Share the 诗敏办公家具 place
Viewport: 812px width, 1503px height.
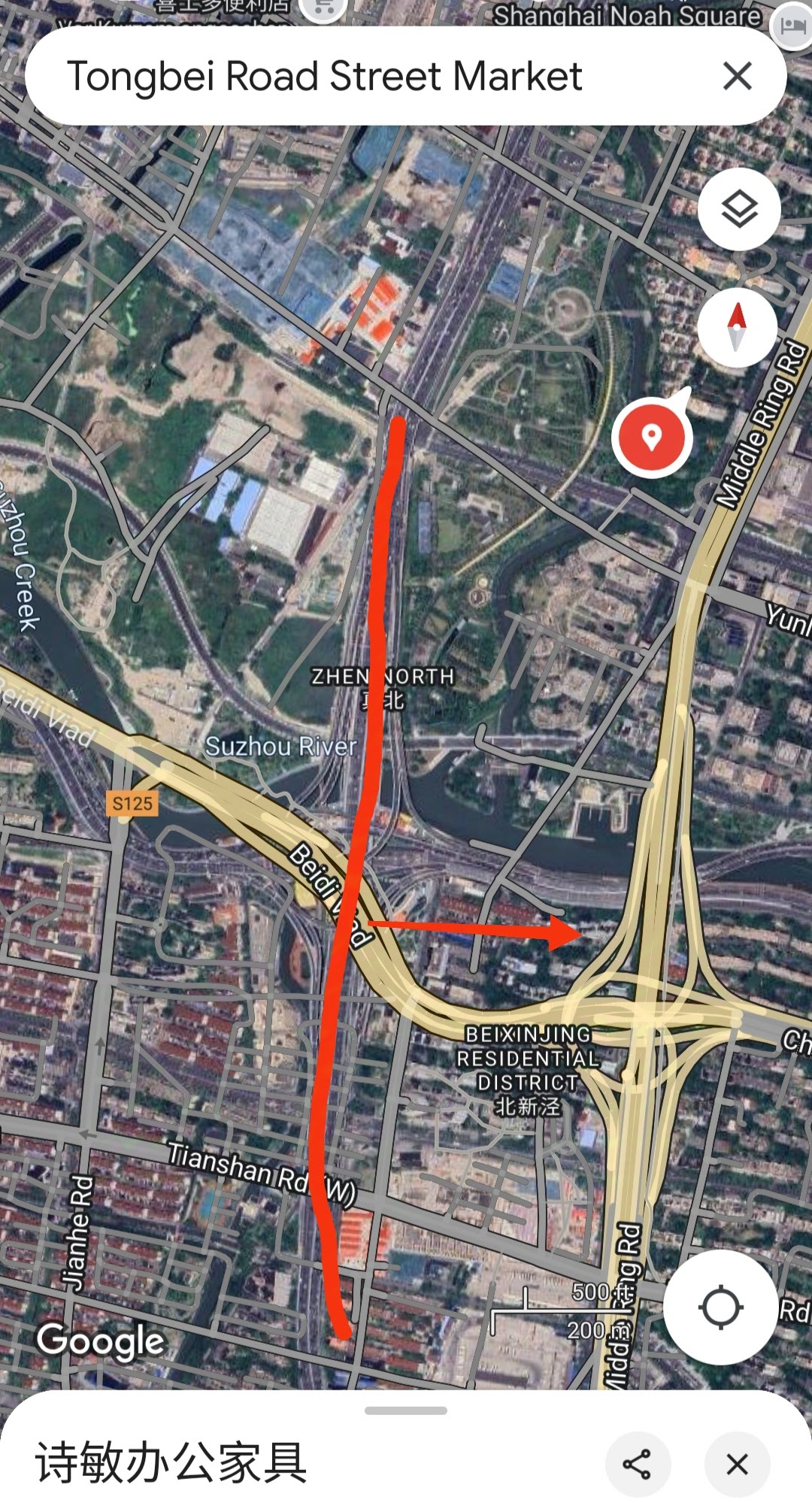point(638,1464)
